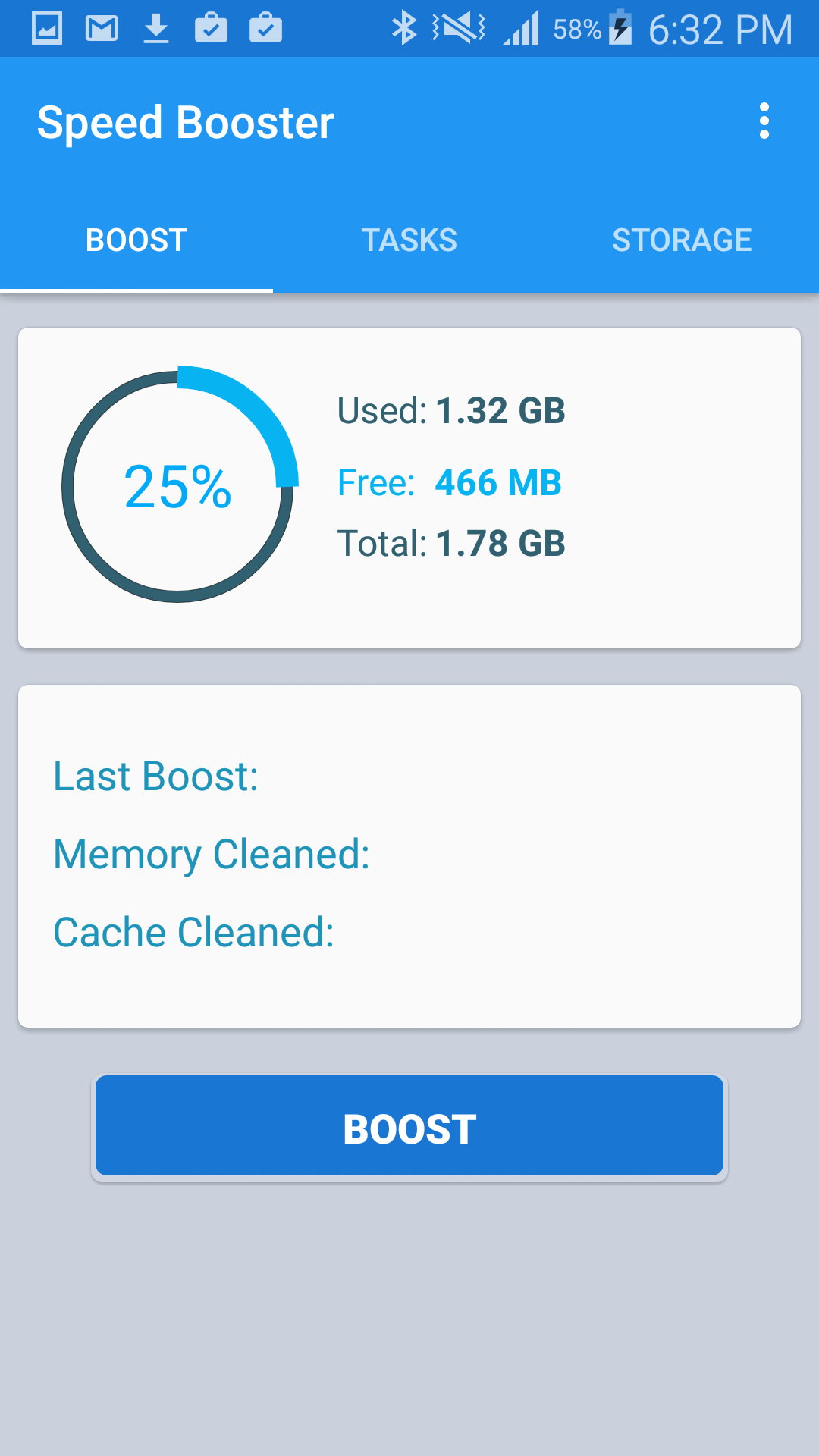Tap the download complete notification icon
Screen dimensions: 819x1456
[x=156, y=29]
